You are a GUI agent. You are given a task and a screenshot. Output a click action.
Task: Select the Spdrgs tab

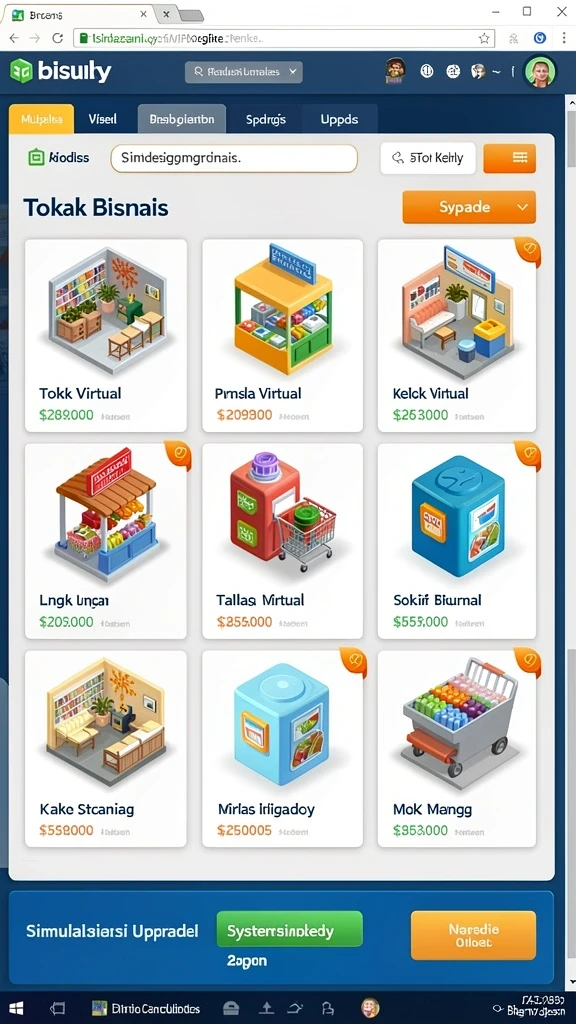265,119
